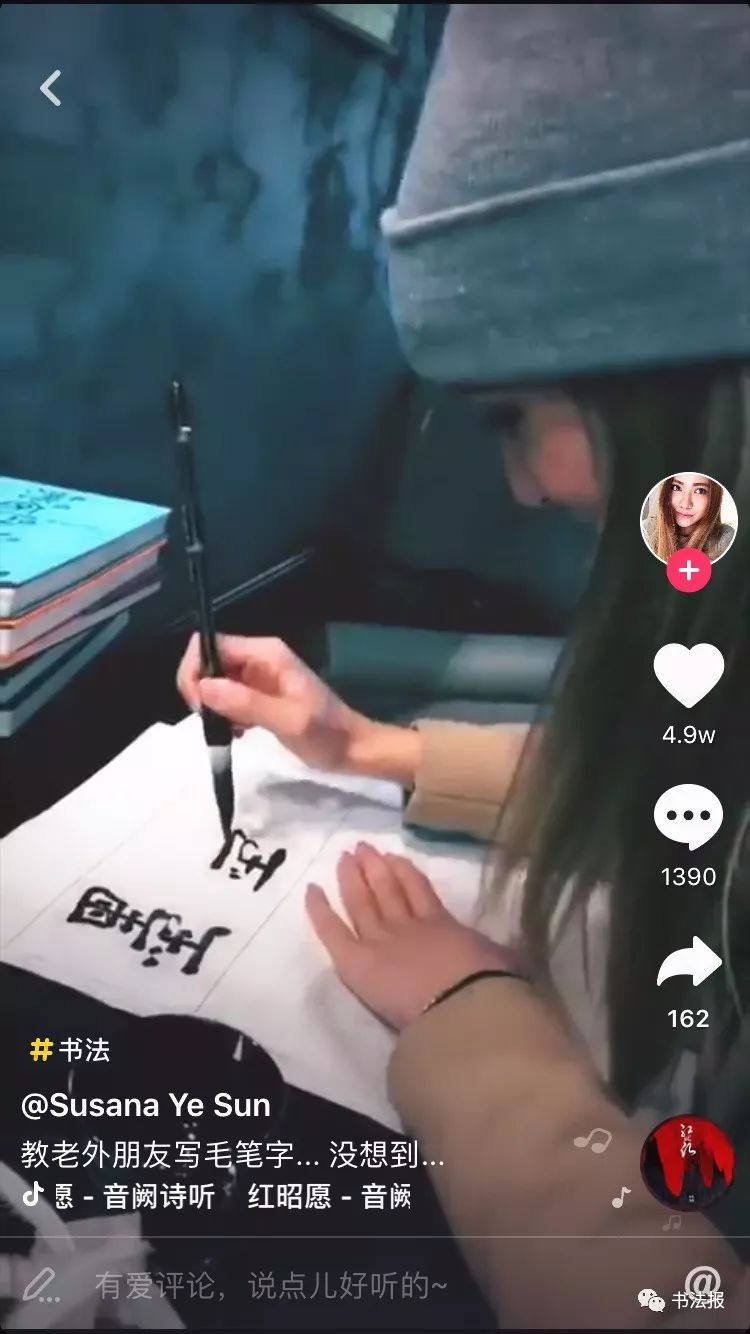The width and height of the screenshot is (750, 1334).
Task: Open Susana Ye Sun's profile avatar
Action: 688,520
